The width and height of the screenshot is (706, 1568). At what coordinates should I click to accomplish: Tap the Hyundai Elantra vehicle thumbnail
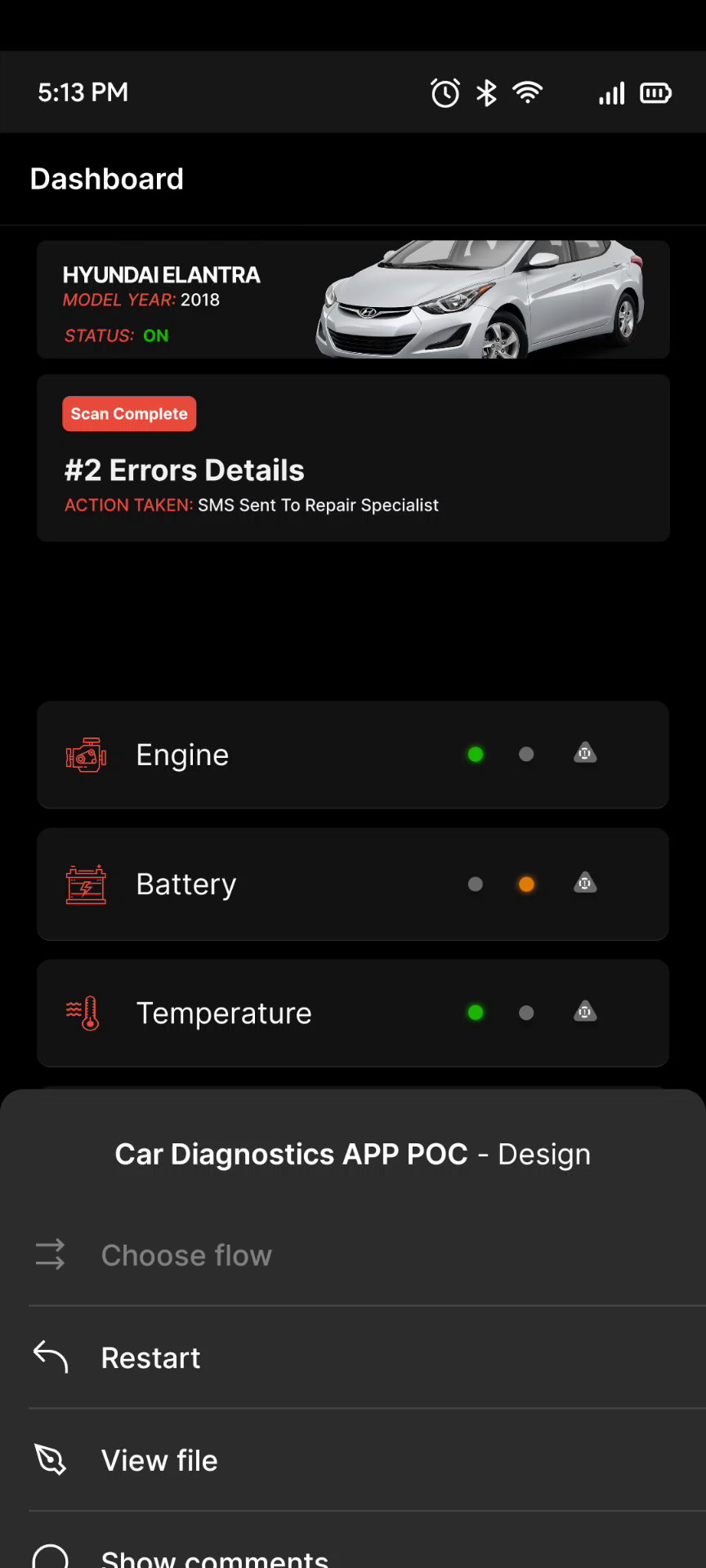click(x=482, y=301)
